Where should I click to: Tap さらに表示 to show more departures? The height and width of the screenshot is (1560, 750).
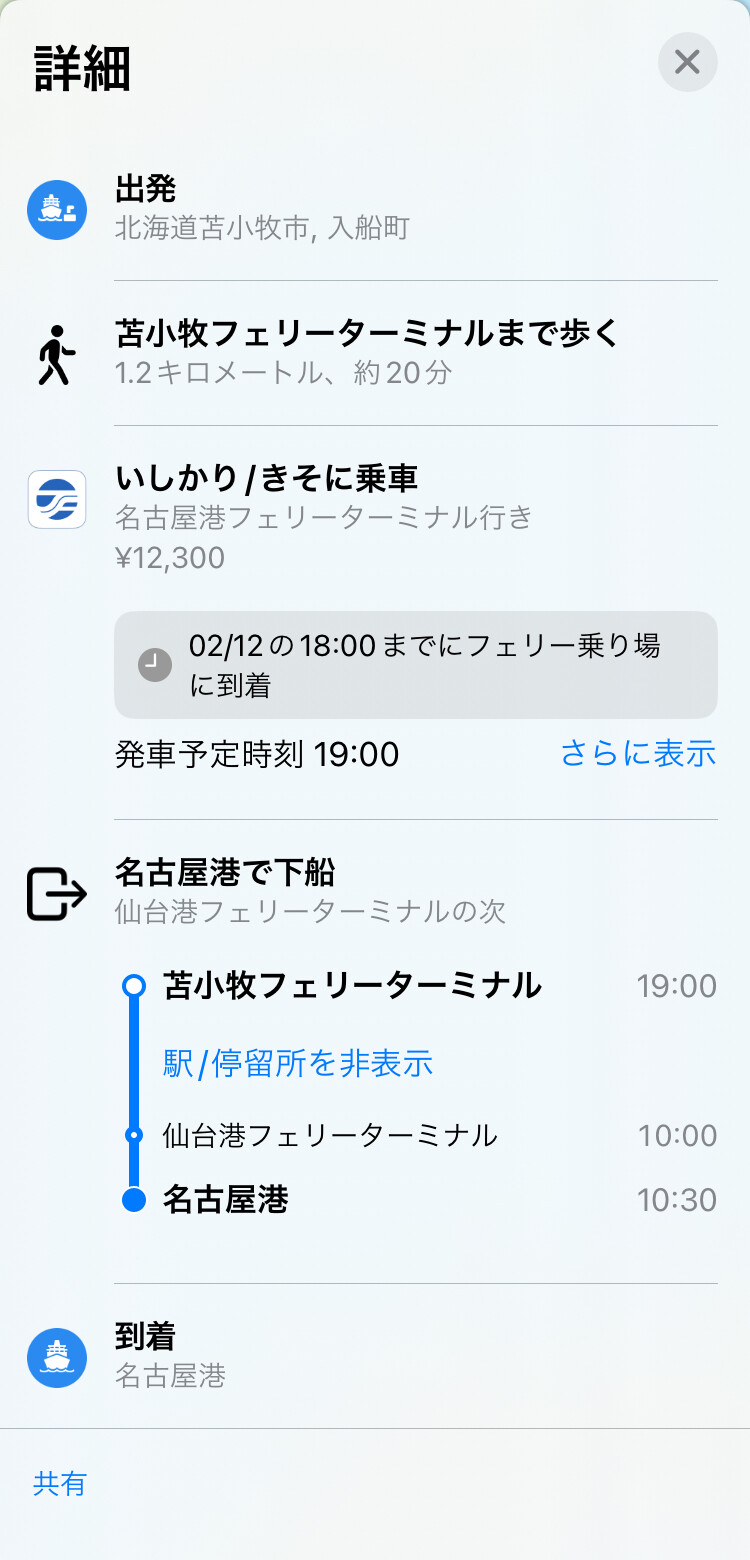coord(638,754)
